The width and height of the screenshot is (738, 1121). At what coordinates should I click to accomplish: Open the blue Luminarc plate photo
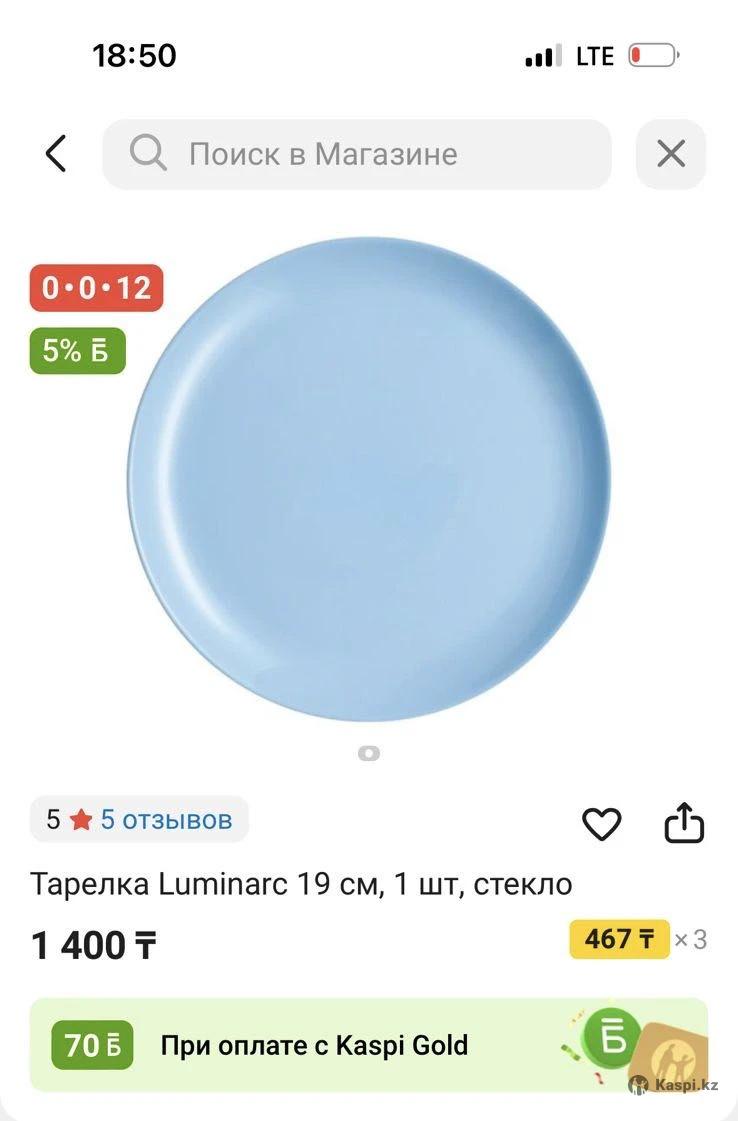click(368, 478)
